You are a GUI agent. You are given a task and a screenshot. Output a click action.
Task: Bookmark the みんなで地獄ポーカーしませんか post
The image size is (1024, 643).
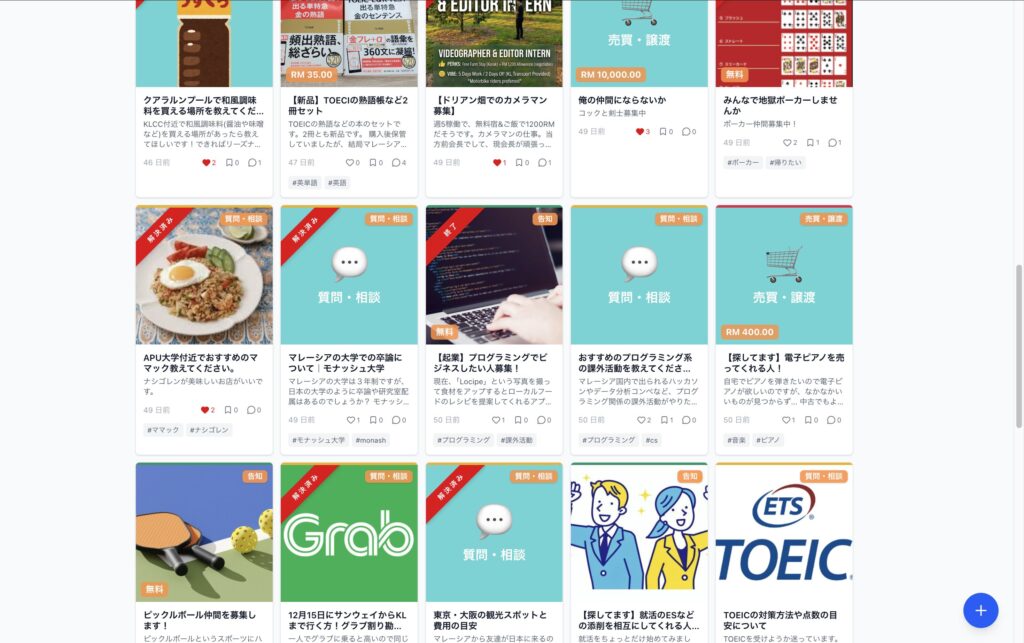[810, 143]
